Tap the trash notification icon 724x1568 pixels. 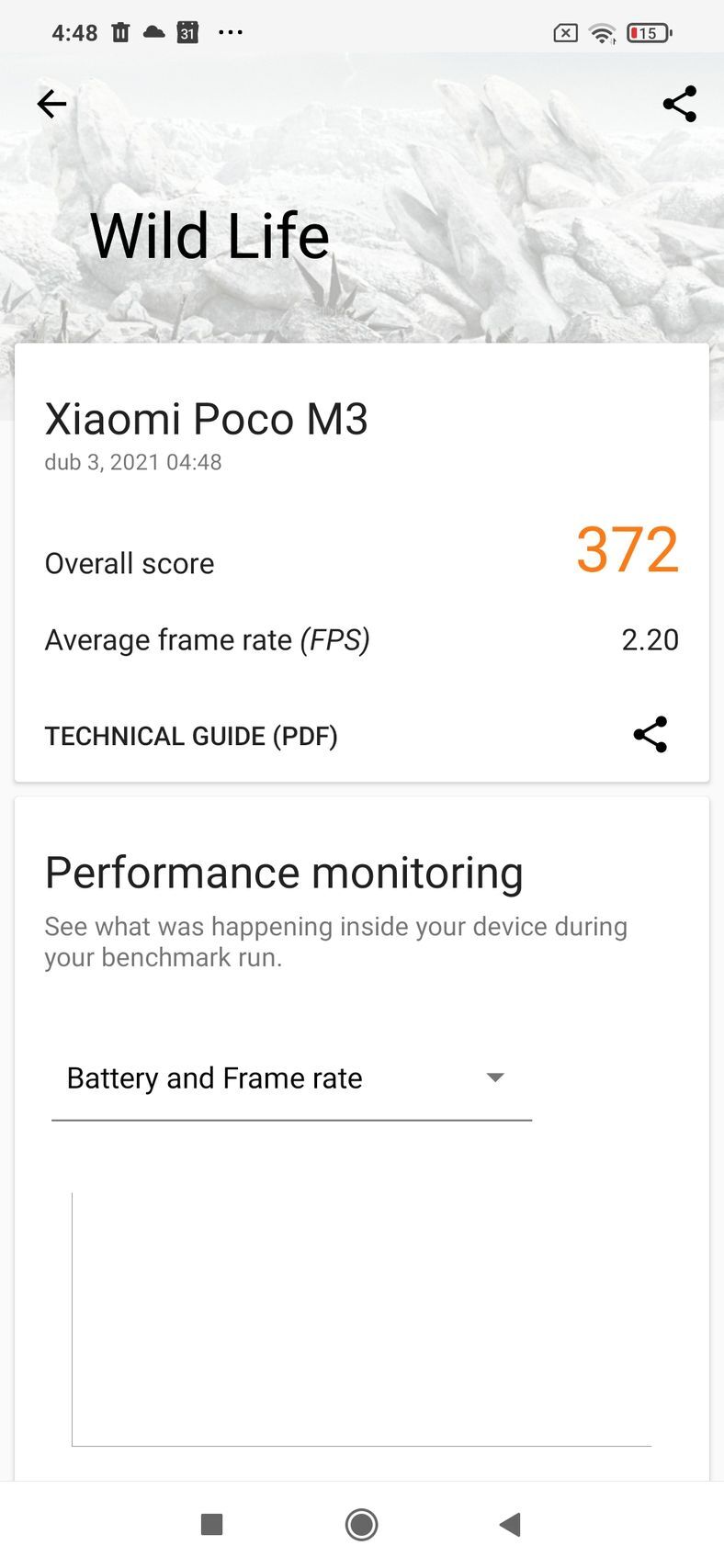pos(120,32)
